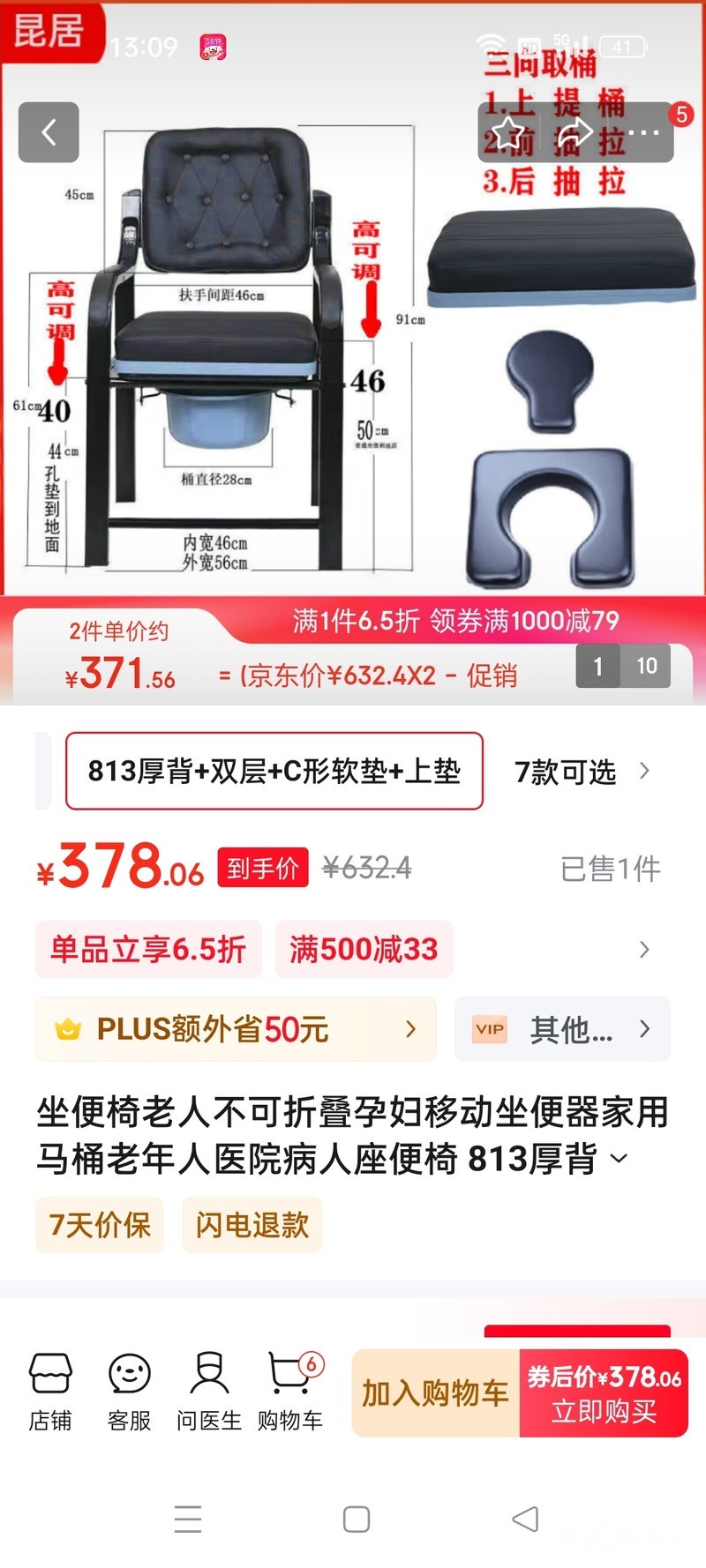Select the 813厚背+双层+C形软垫+上垫 variant
This screenshot has height=1568, width=706.
(274, 771)
